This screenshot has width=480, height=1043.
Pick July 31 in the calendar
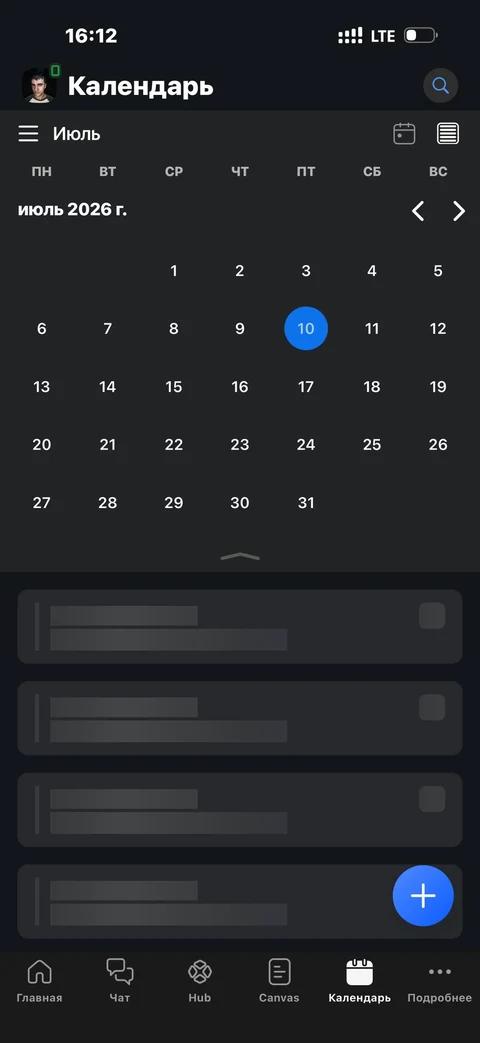pos(306,502)
